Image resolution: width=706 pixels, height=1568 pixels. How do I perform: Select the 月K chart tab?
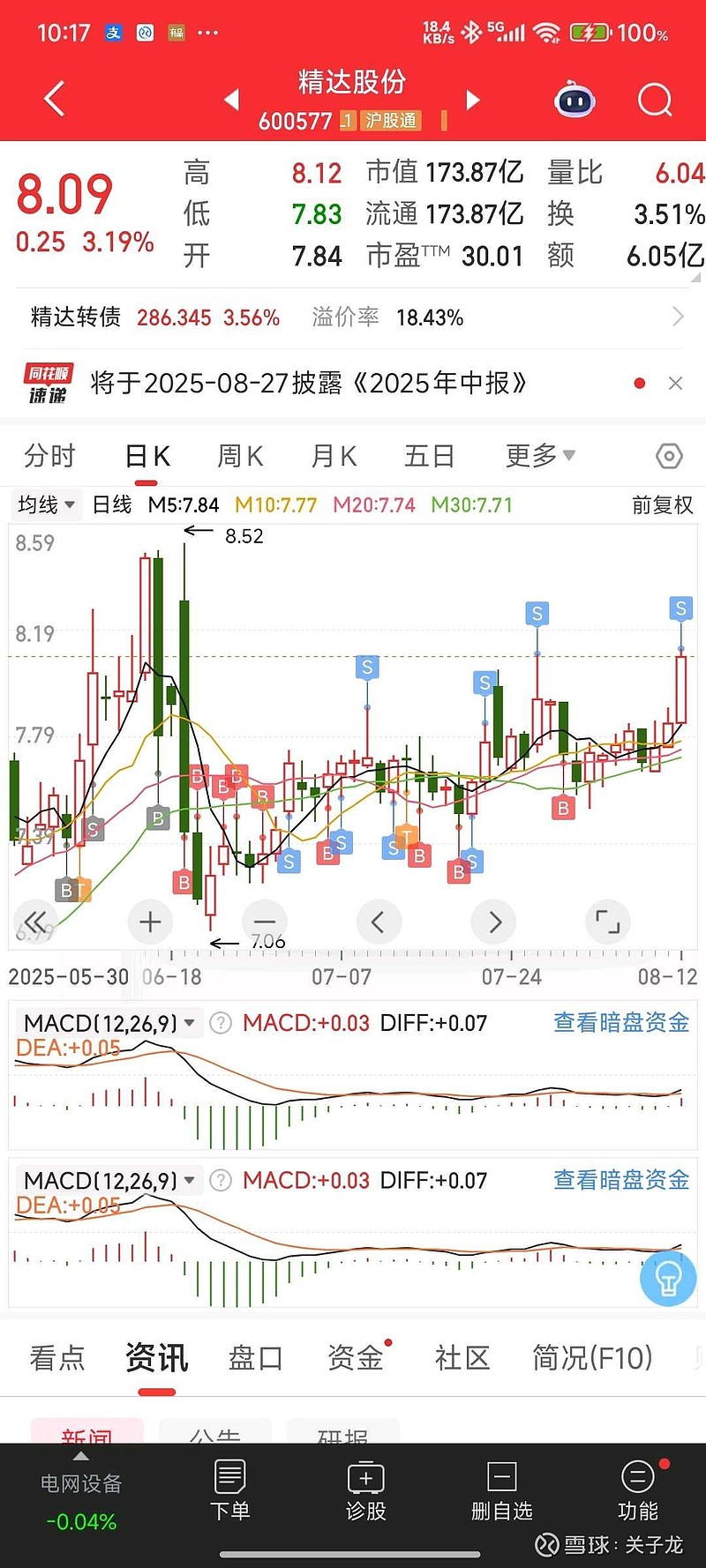point(334,456)
